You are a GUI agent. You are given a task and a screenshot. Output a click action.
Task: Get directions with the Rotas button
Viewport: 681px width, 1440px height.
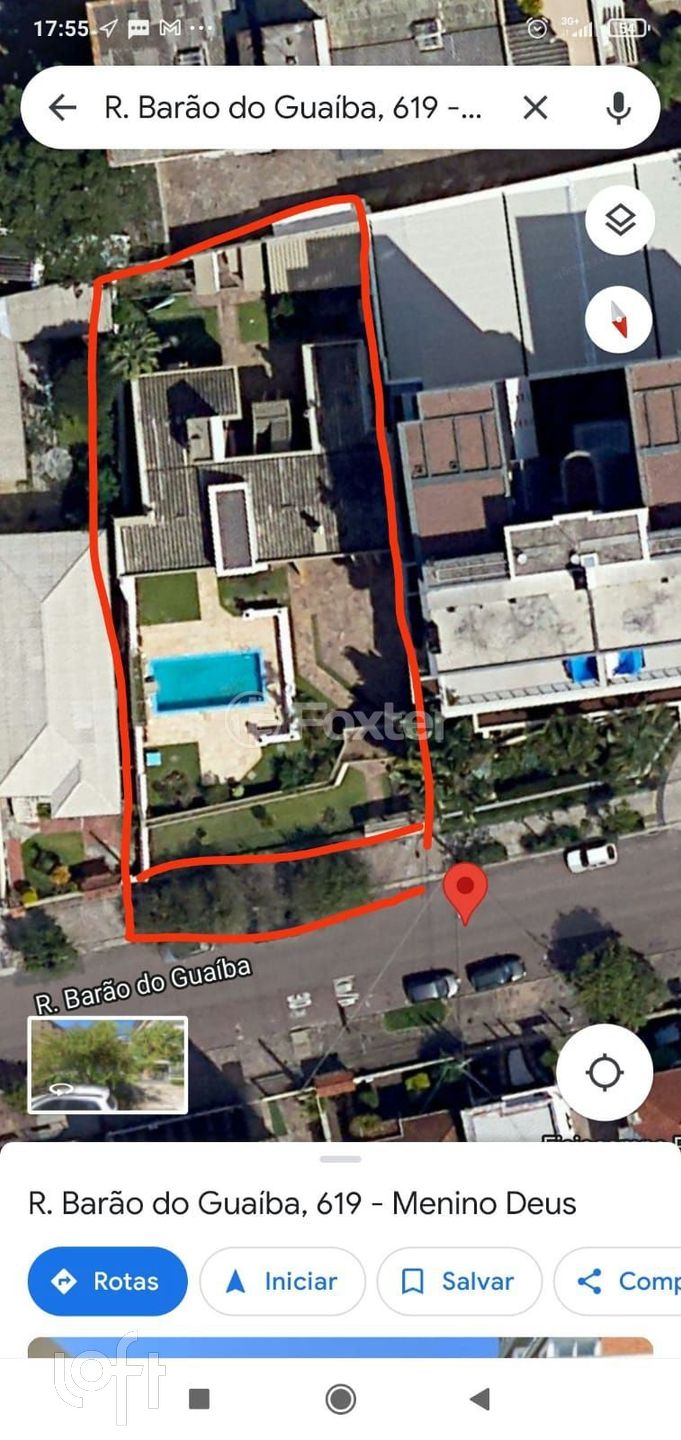point(107,1281)
